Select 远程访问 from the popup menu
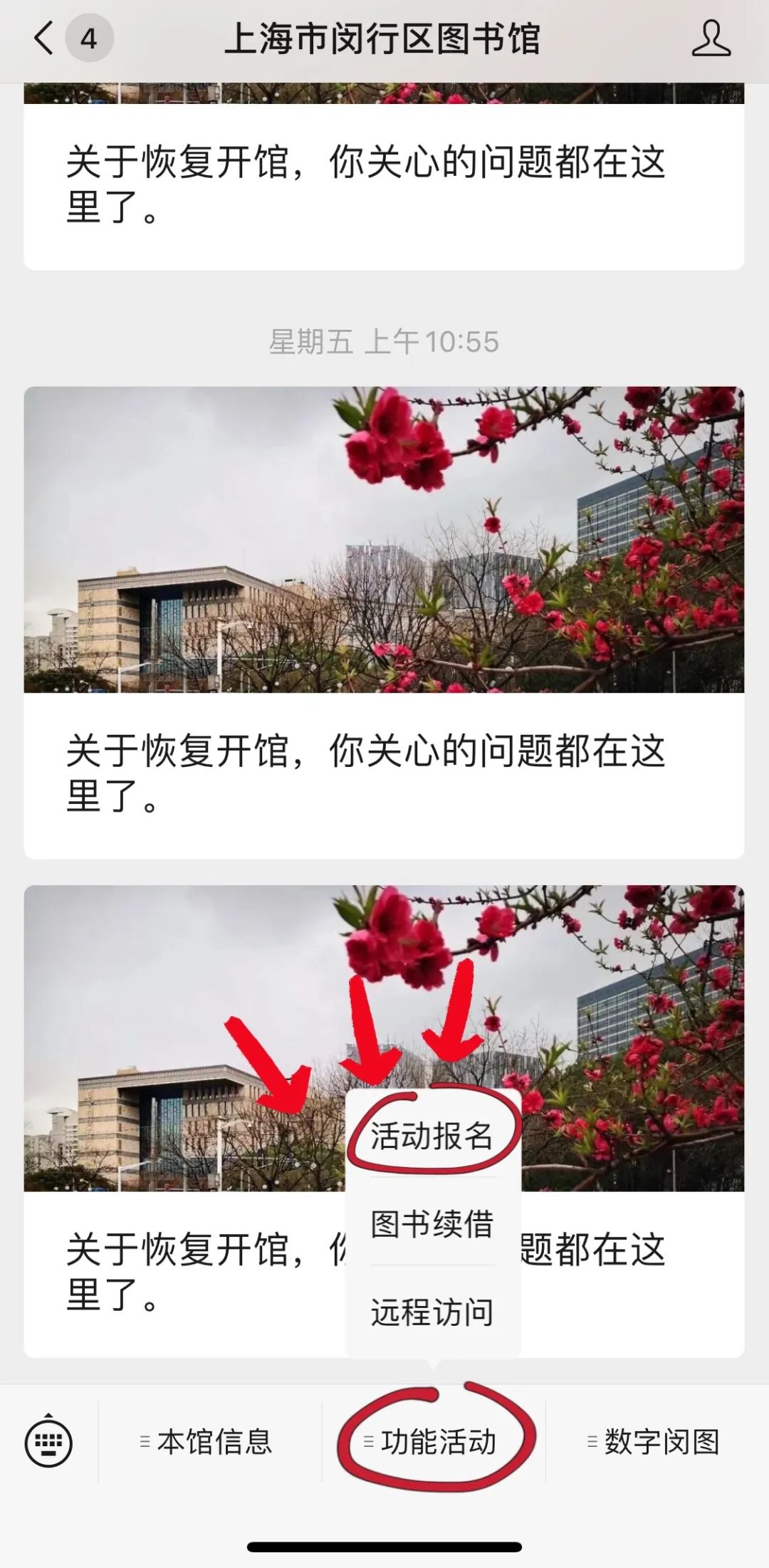769x1568 pixels. click(432, 1312)
